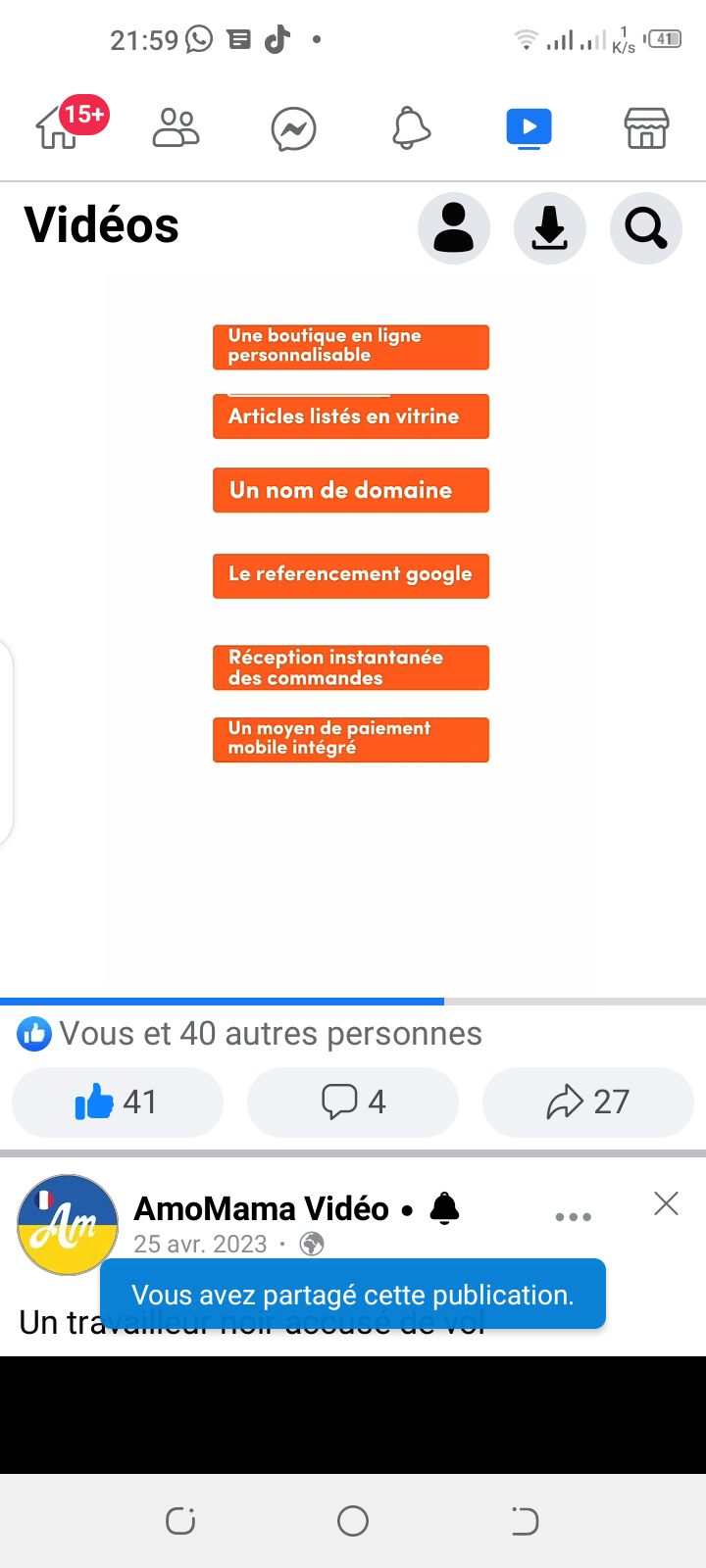Open the Friends tab
Image resolution: width=706 pixels, height=1568 pixels.
176,127
